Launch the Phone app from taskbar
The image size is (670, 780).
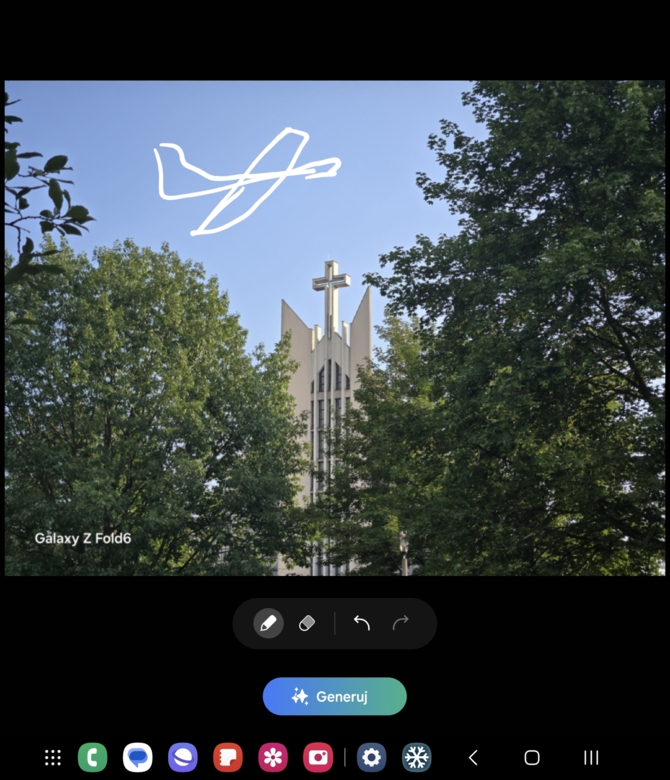click(93, 757)
